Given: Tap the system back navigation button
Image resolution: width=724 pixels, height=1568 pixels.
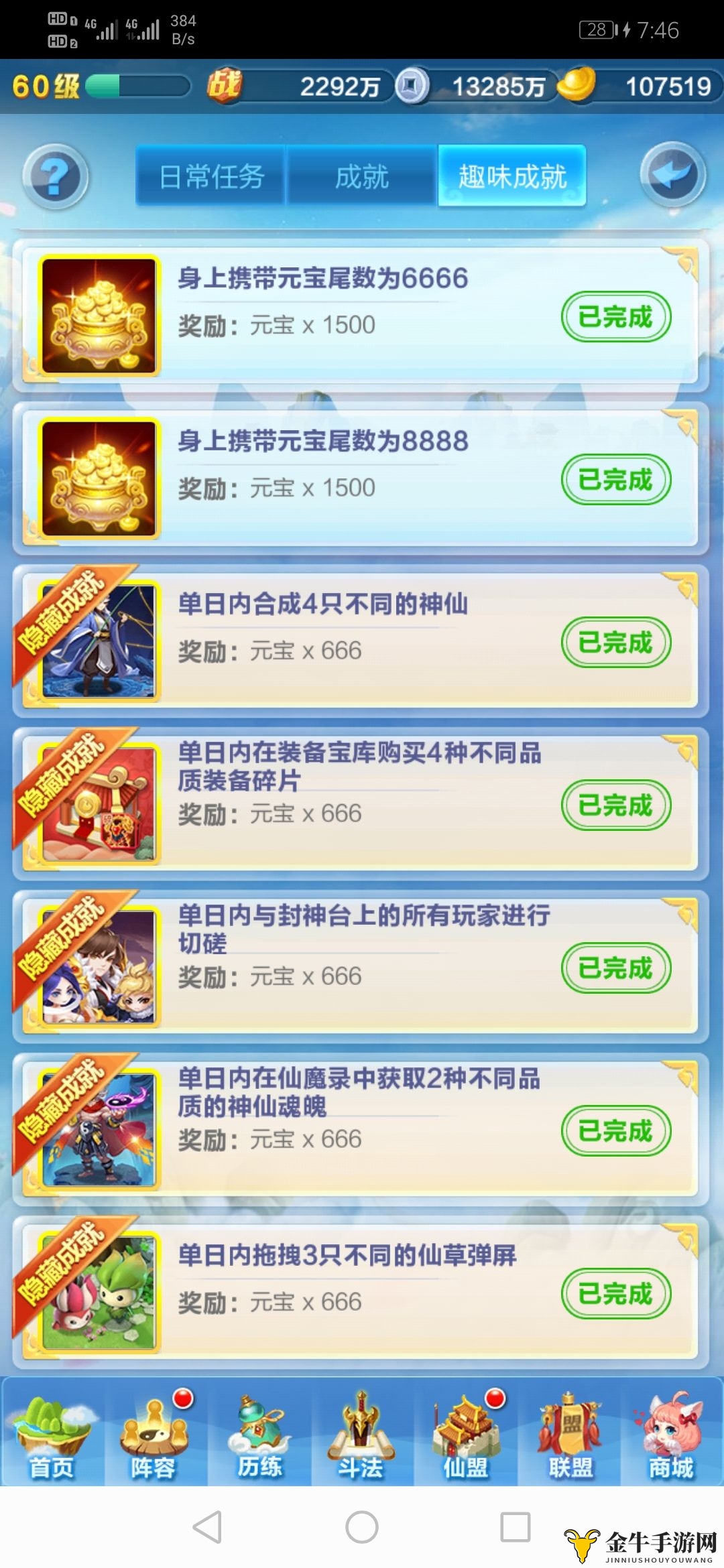Looking at the screenshot, I should tap(207, 1528).
